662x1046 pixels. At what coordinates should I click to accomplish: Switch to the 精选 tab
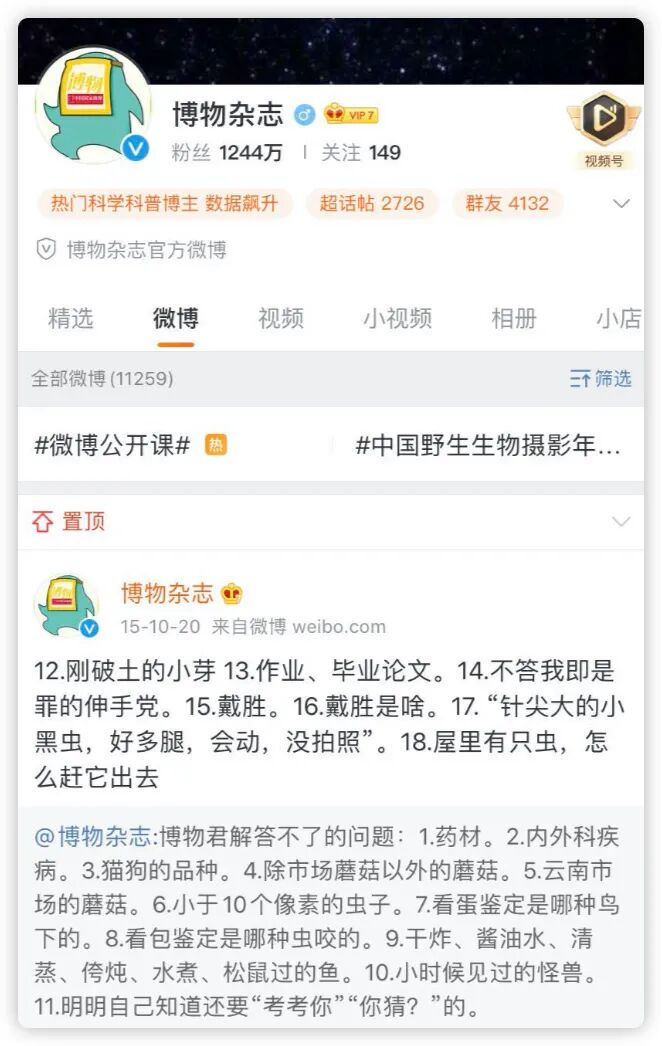(x=70, y=318)
